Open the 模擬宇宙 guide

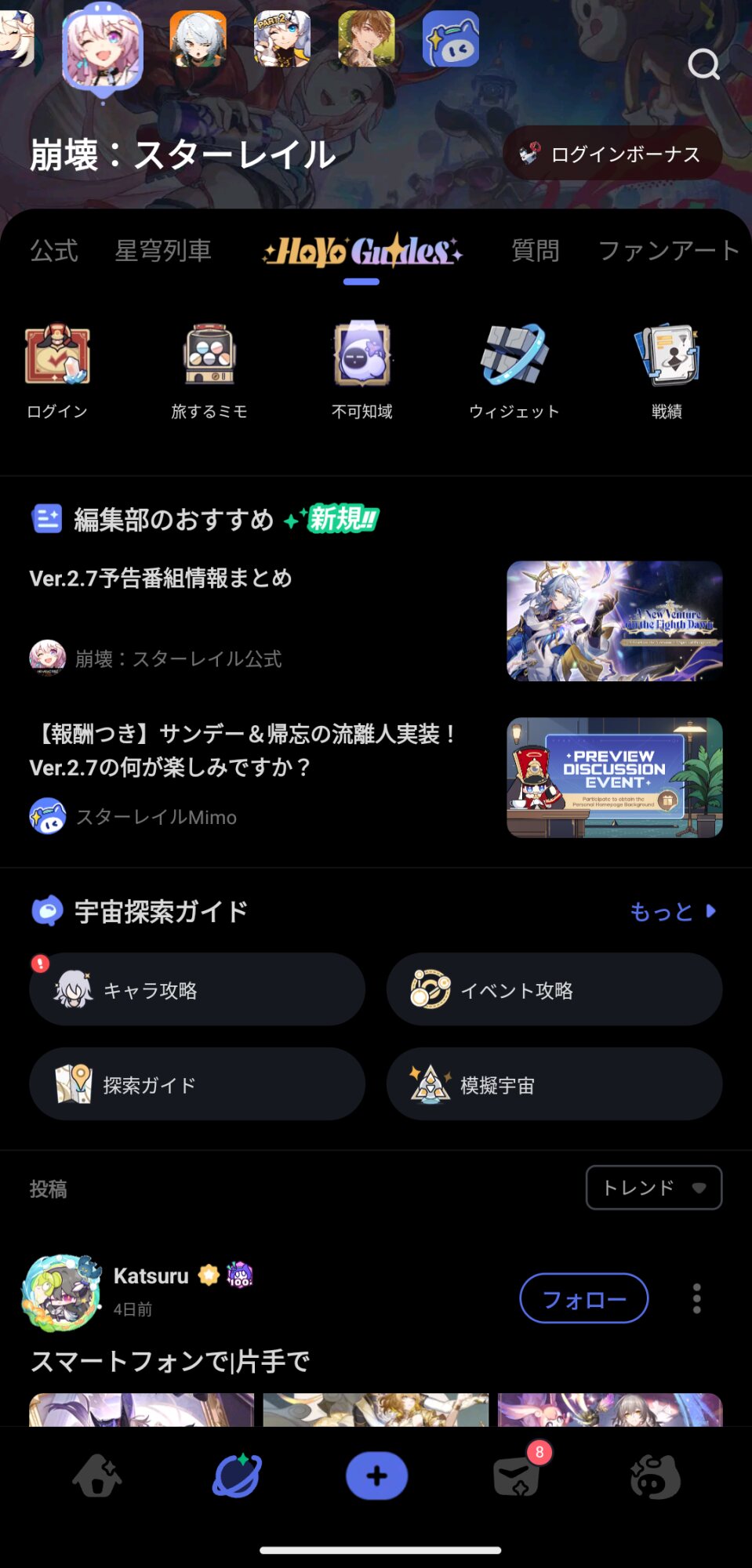[x=554, y=1084]
